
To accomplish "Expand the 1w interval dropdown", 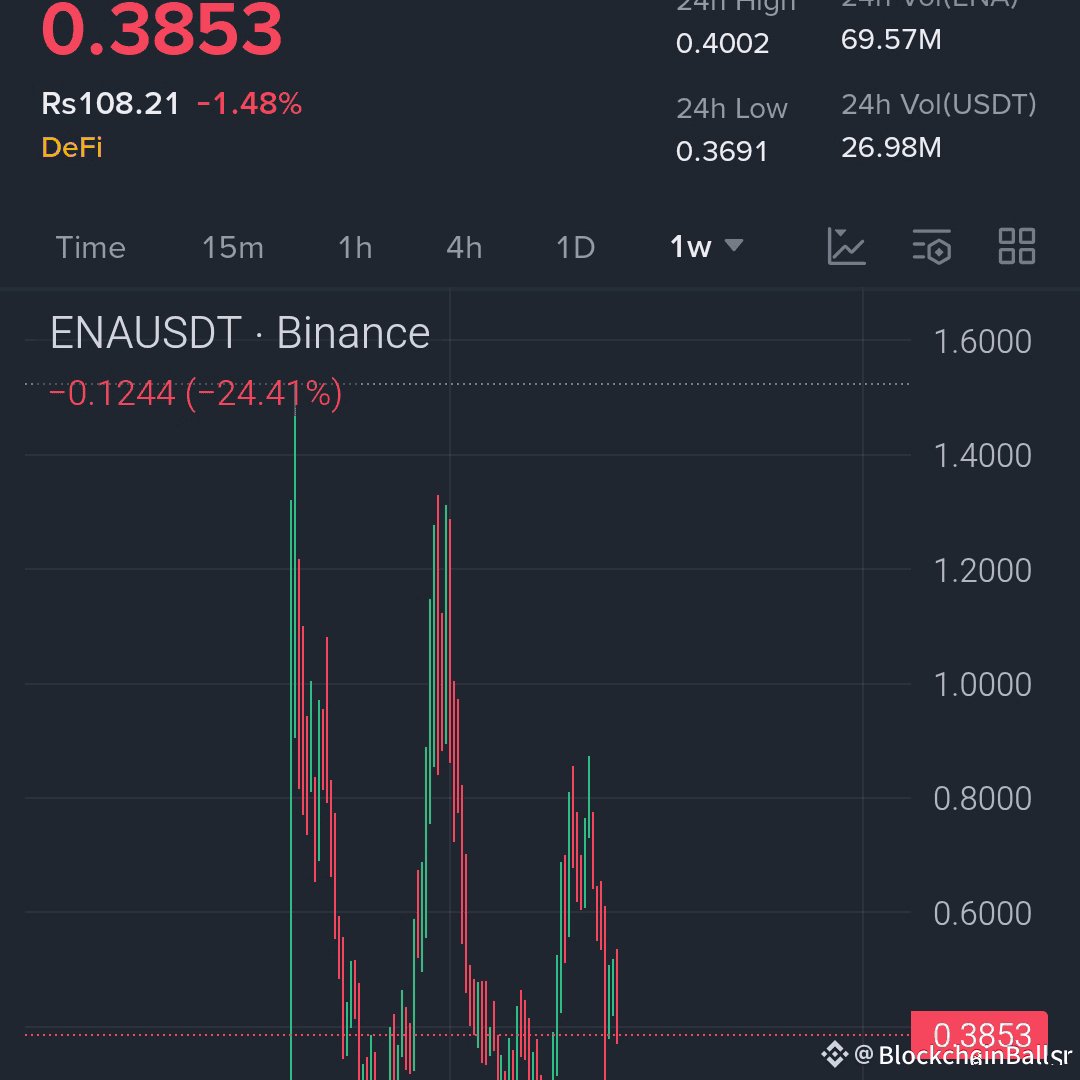I will coord(706,246).
